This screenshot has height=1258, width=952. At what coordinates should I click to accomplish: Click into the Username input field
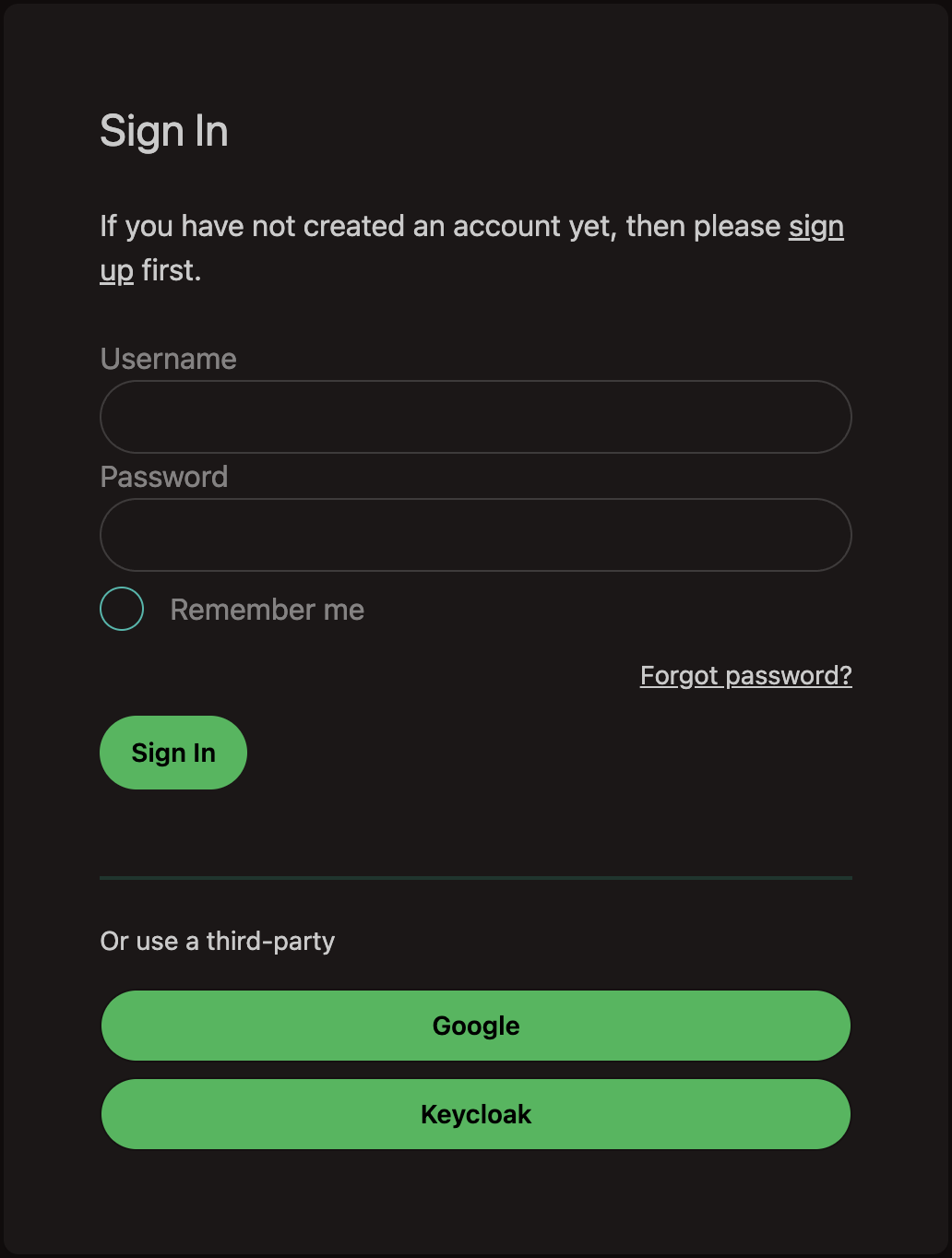tap(475, 417)
